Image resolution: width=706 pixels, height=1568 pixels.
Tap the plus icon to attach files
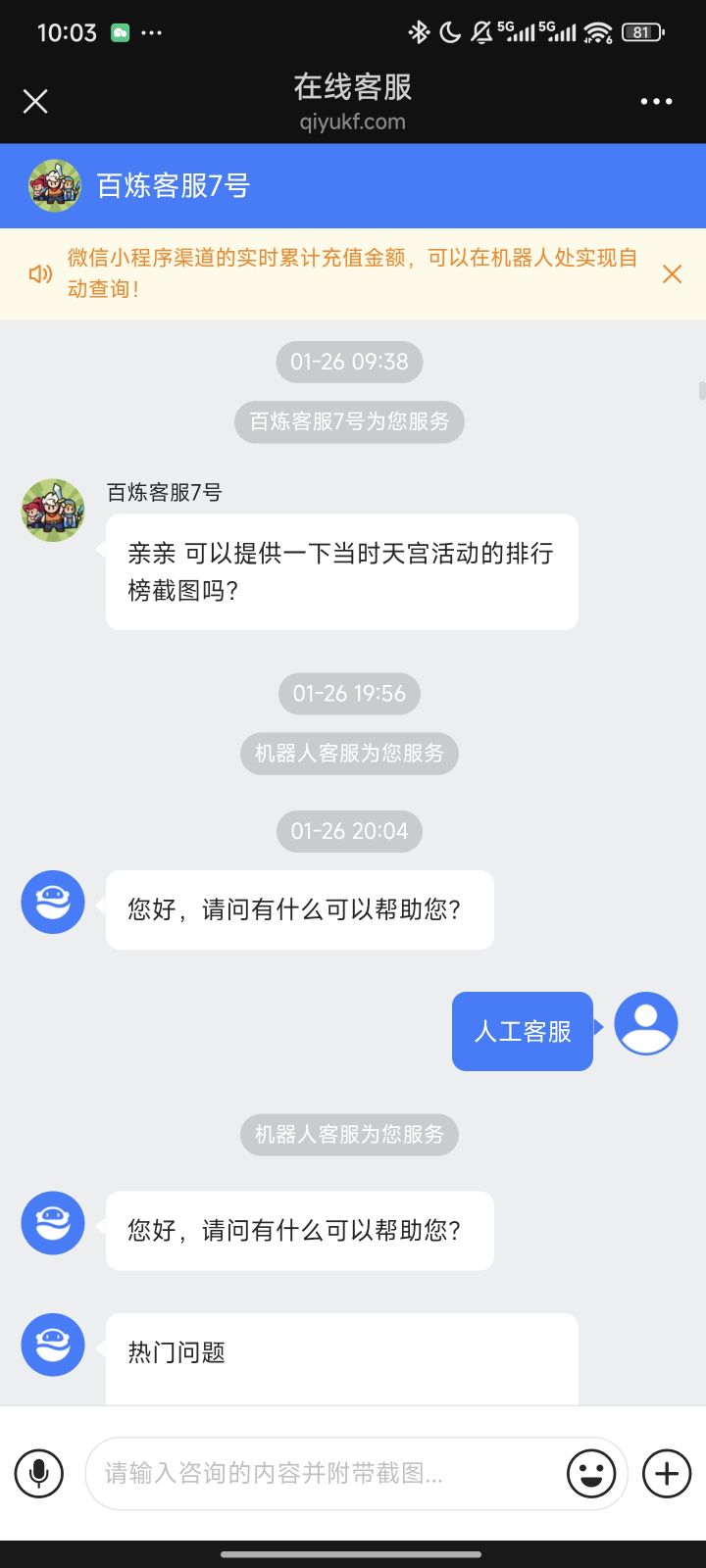click(x=666, y=1473)
